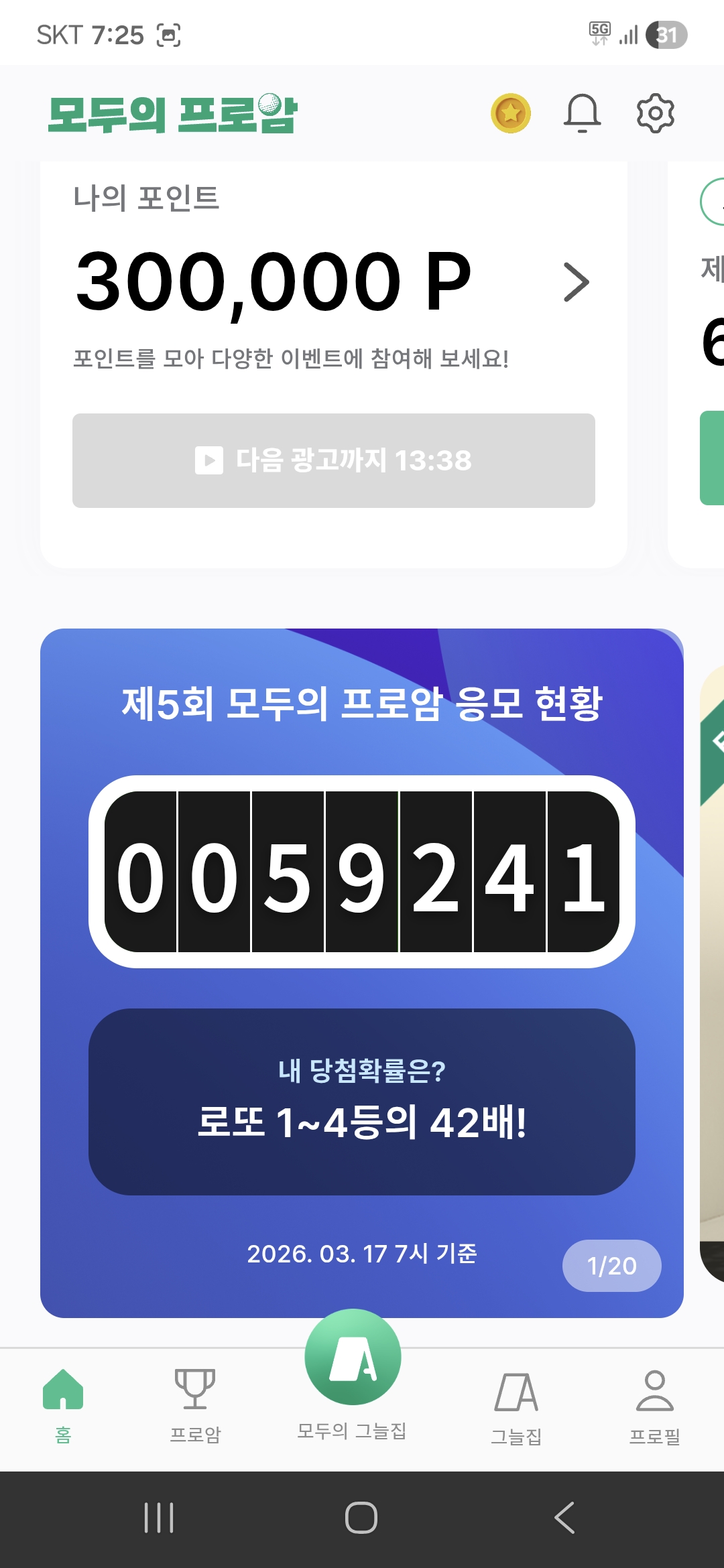Tap the 내 당첨확률은? box

[362, 1101]
